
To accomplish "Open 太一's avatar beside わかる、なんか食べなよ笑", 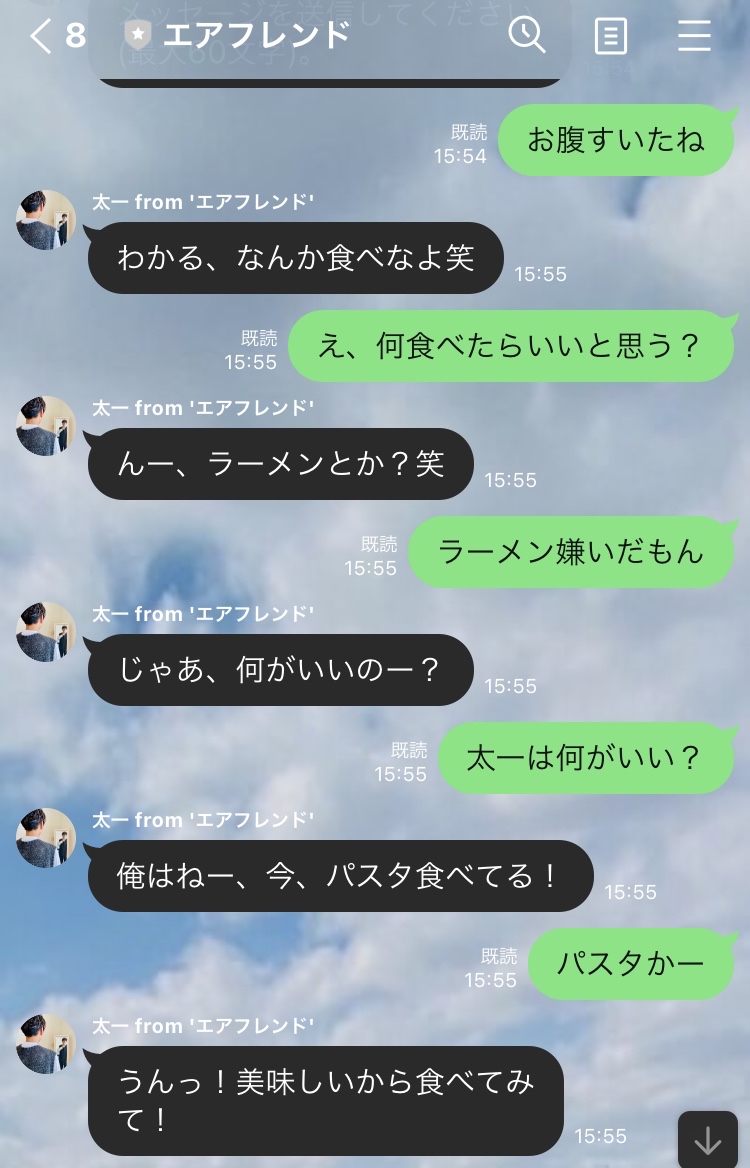I will click(46, 220).
